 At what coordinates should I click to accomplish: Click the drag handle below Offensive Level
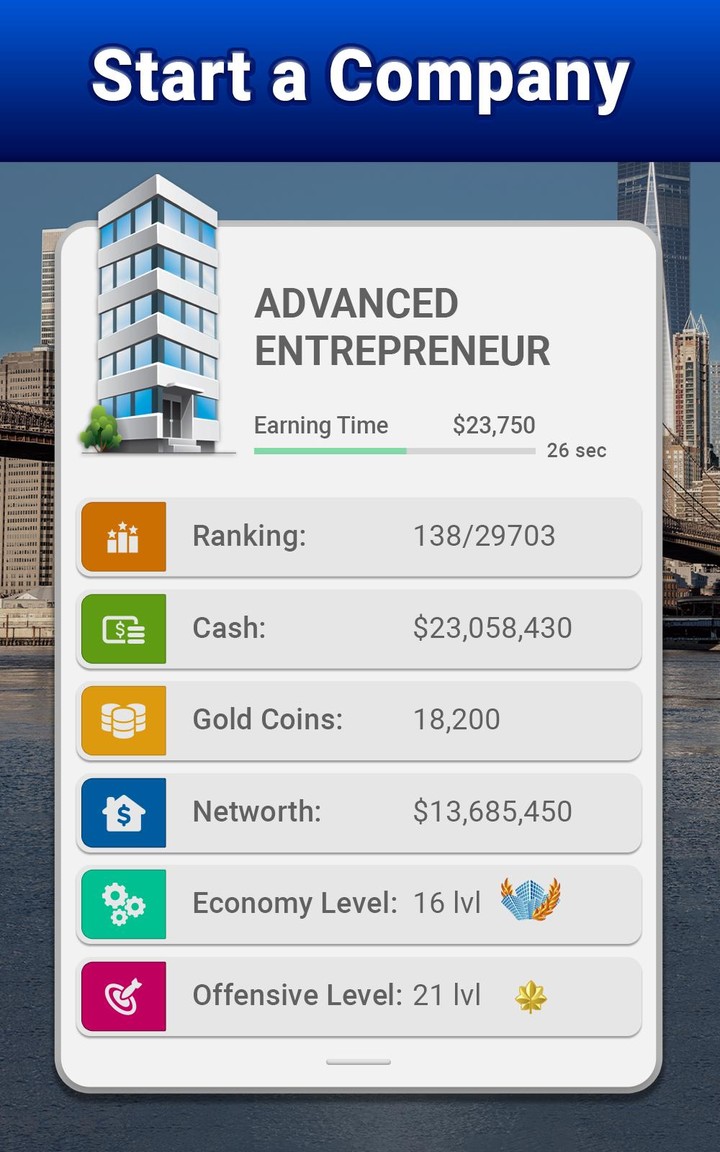[x=360, y=1060]
